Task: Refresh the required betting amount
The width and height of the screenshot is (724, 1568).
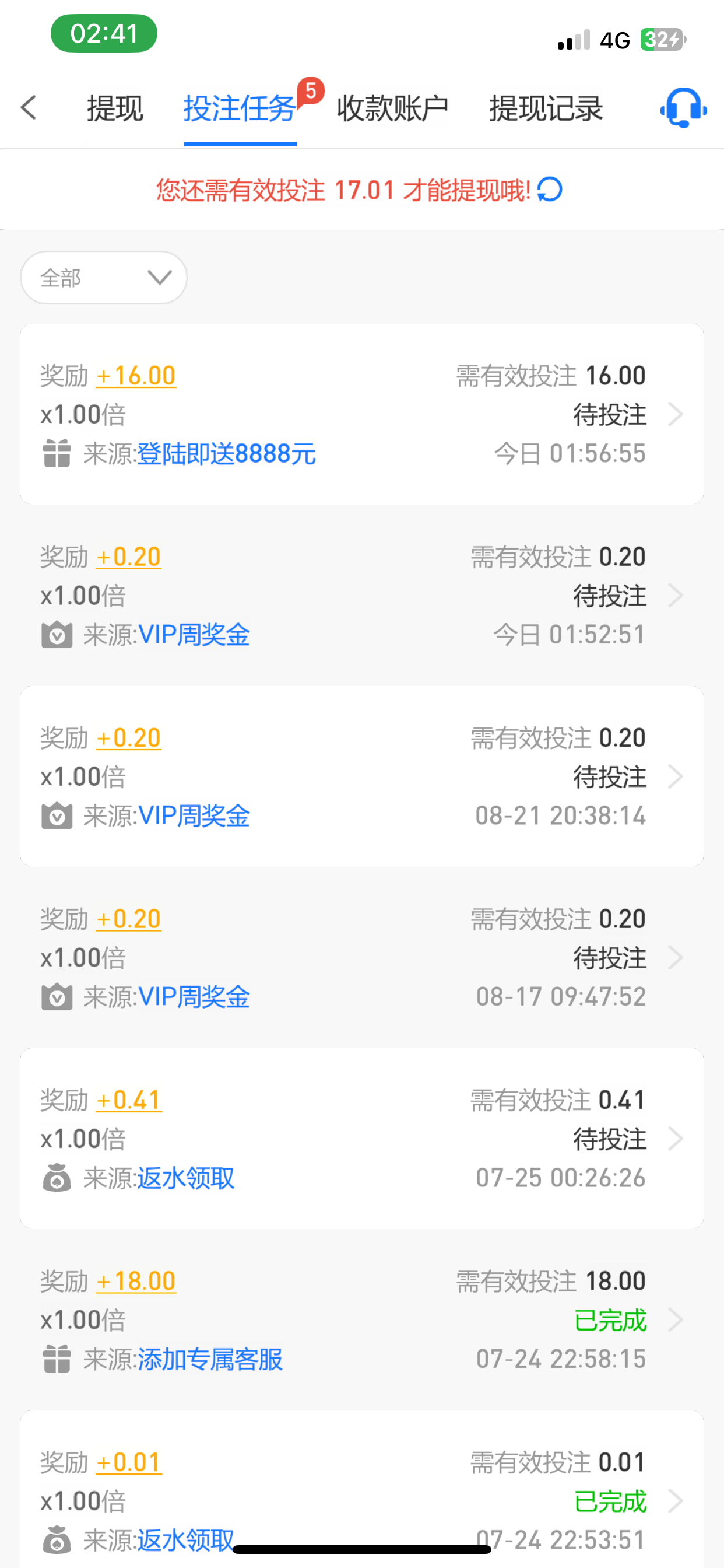Action: (550, 190)
